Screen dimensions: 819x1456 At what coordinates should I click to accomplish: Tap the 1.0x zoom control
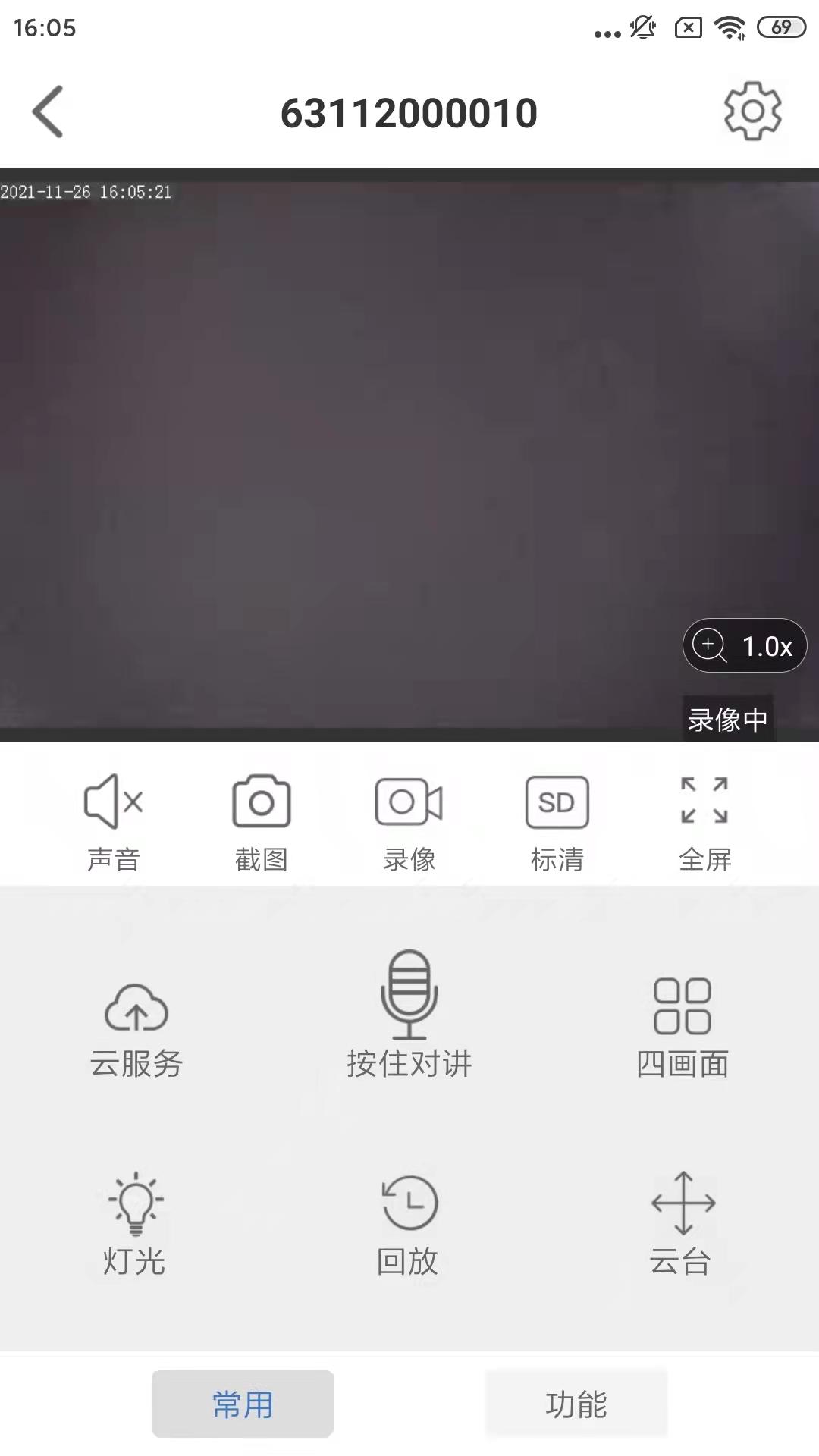pos(745,646)
